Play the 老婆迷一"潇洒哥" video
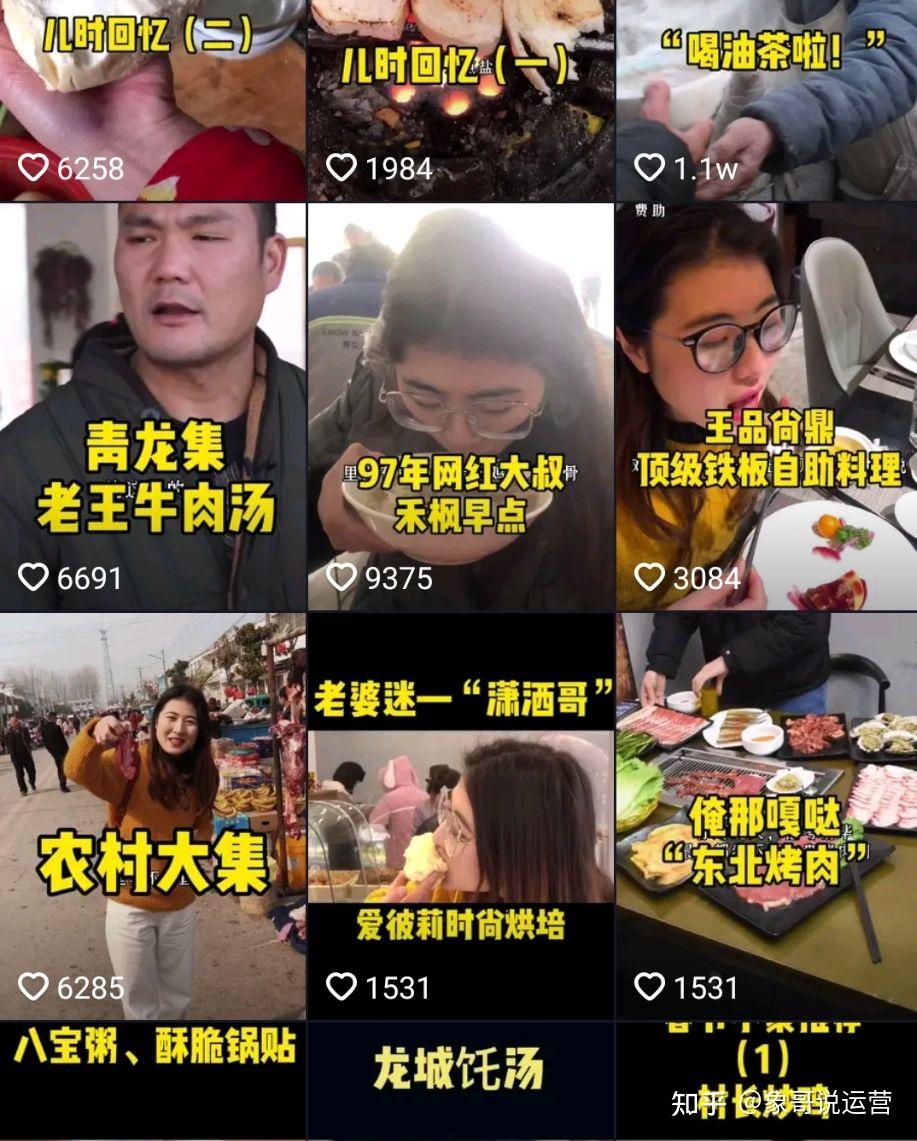Screen dimensions: 917x1141 460,815
